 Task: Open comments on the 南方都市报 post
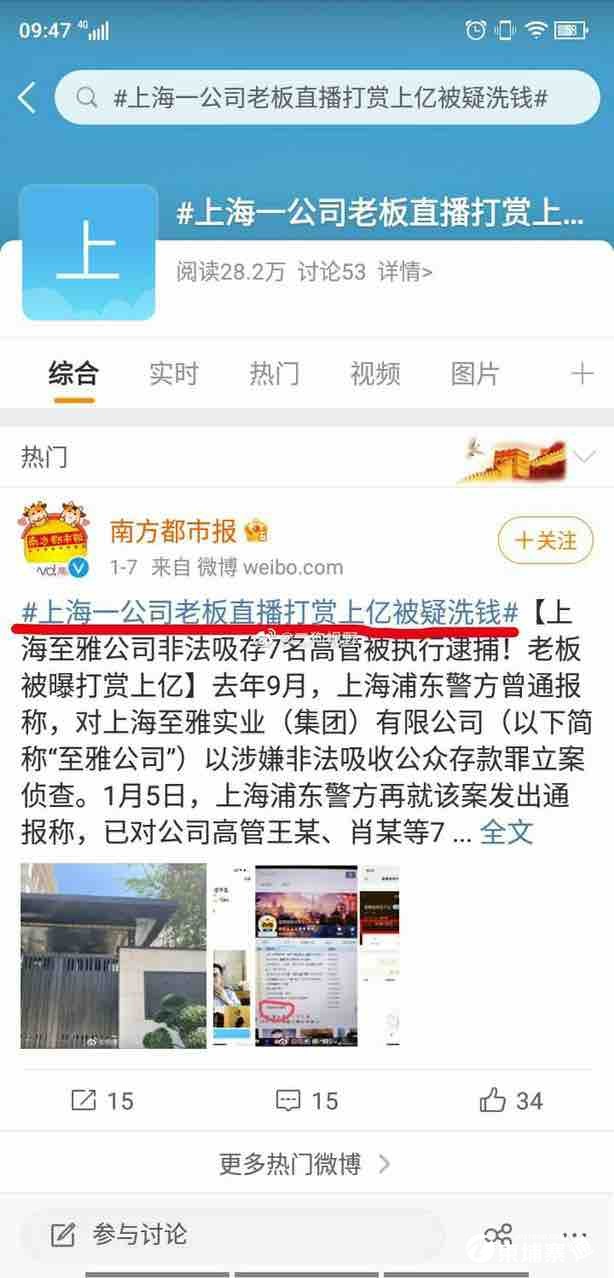coord(307,1100)
